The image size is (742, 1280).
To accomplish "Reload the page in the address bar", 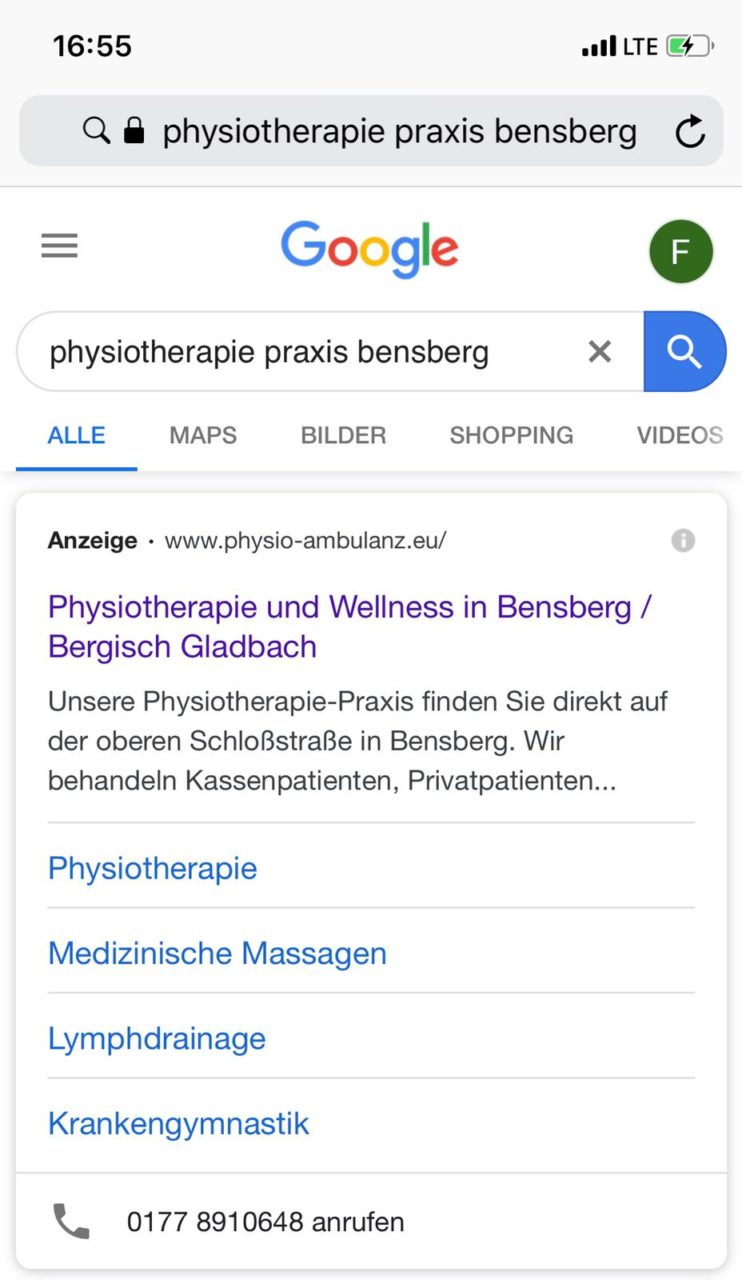I will click(690, 132).
